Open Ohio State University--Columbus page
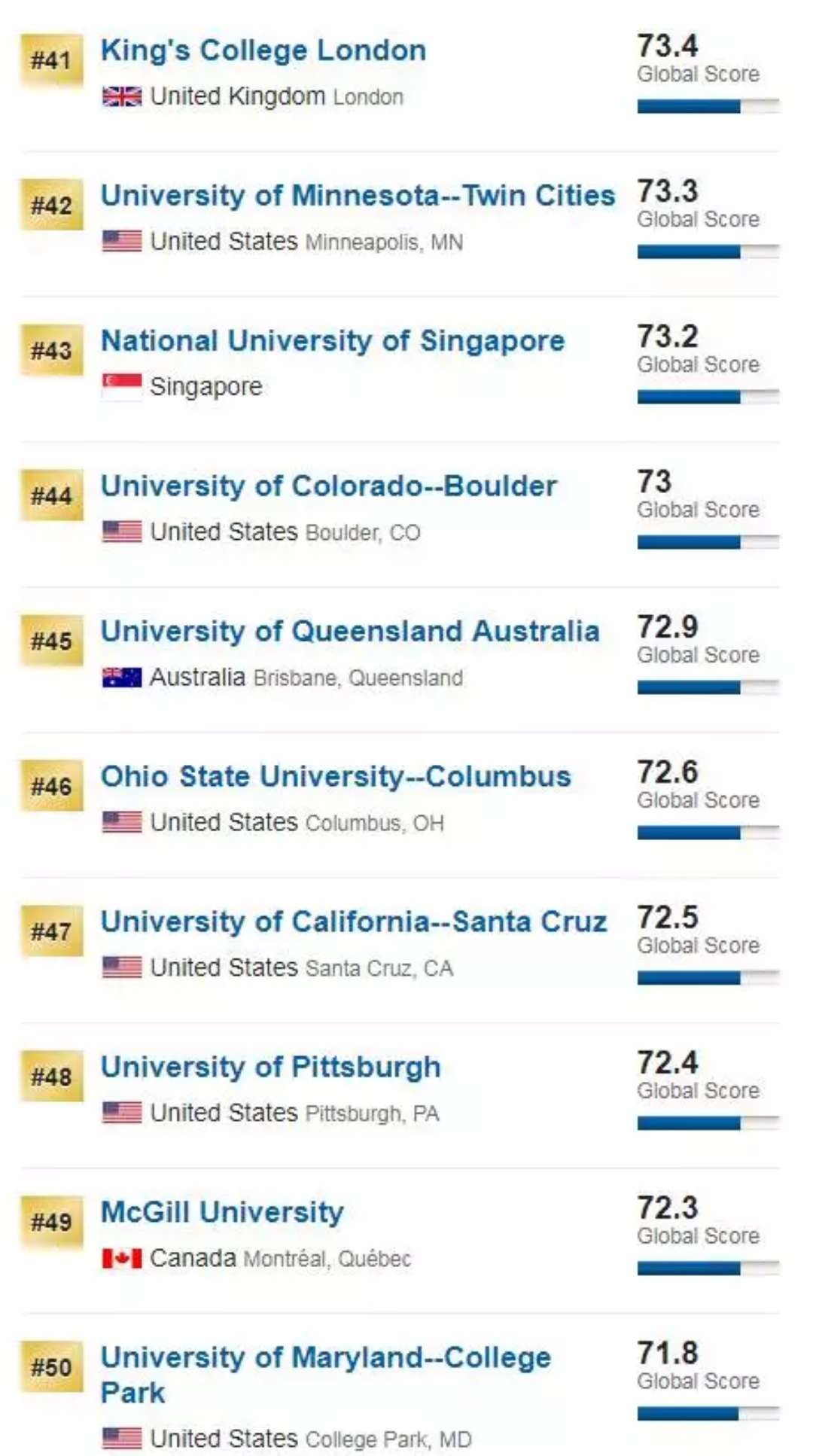Screen dimensions: 813x1456 click(336, 777)
